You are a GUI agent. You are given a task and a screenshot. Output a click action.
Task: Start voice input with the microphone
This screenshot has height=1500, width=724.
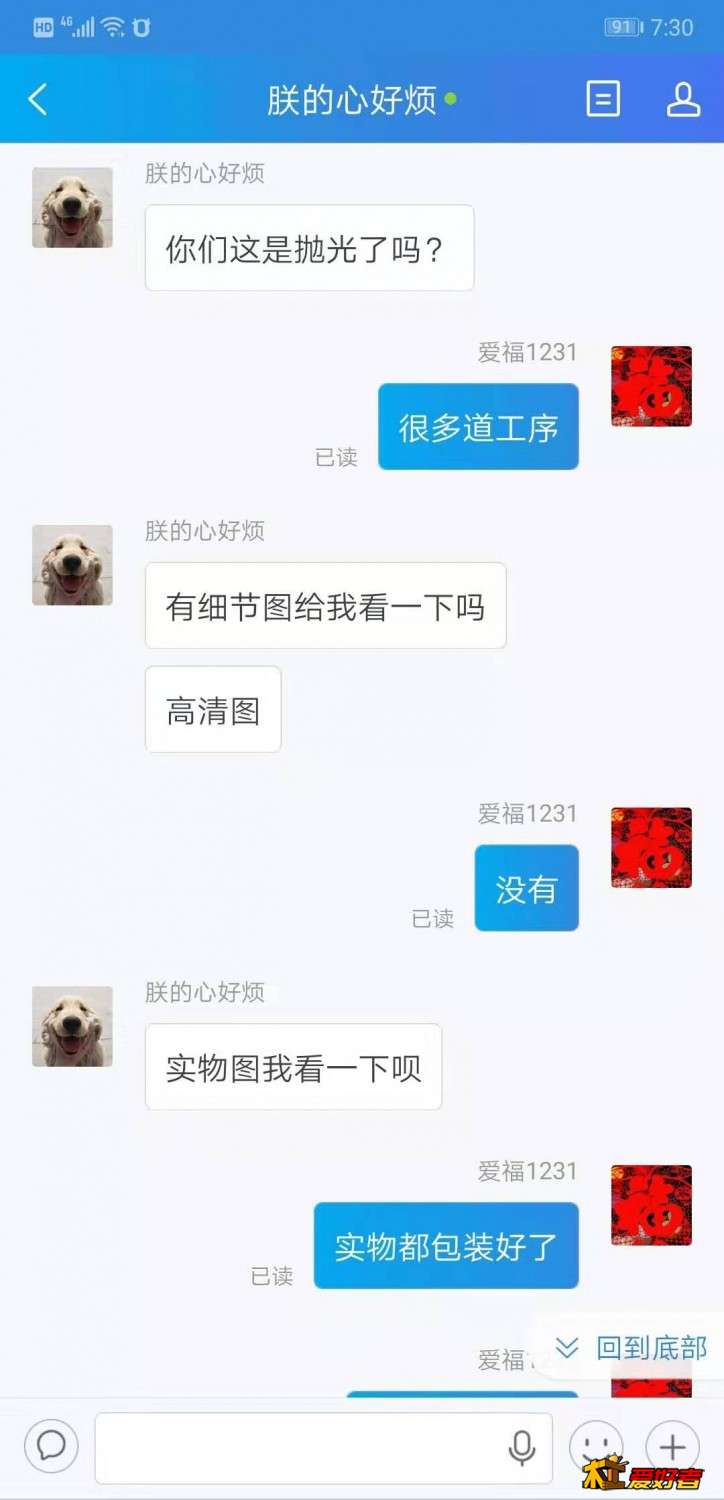521,1447
